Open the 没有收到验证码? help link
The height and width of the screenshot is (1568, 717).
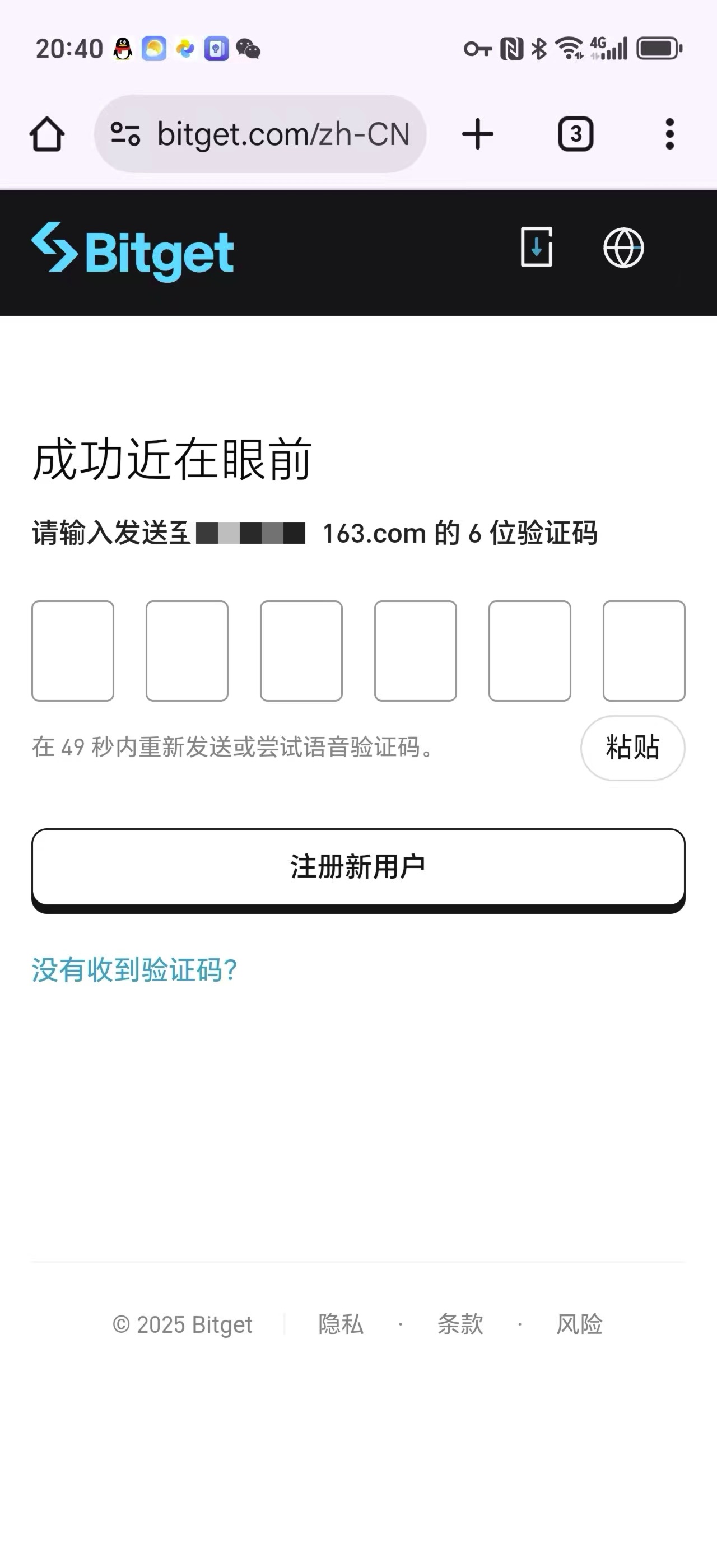click(x=134, y=970)
